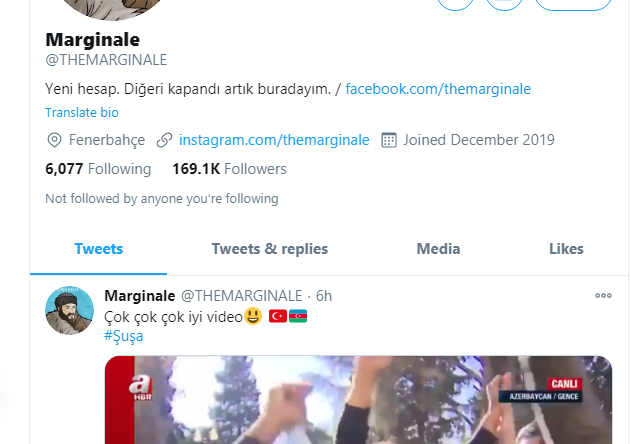Tap the Marginale avatar beside the tweet
This screenshot has width=631, height=444.
[x=70, y=310]
